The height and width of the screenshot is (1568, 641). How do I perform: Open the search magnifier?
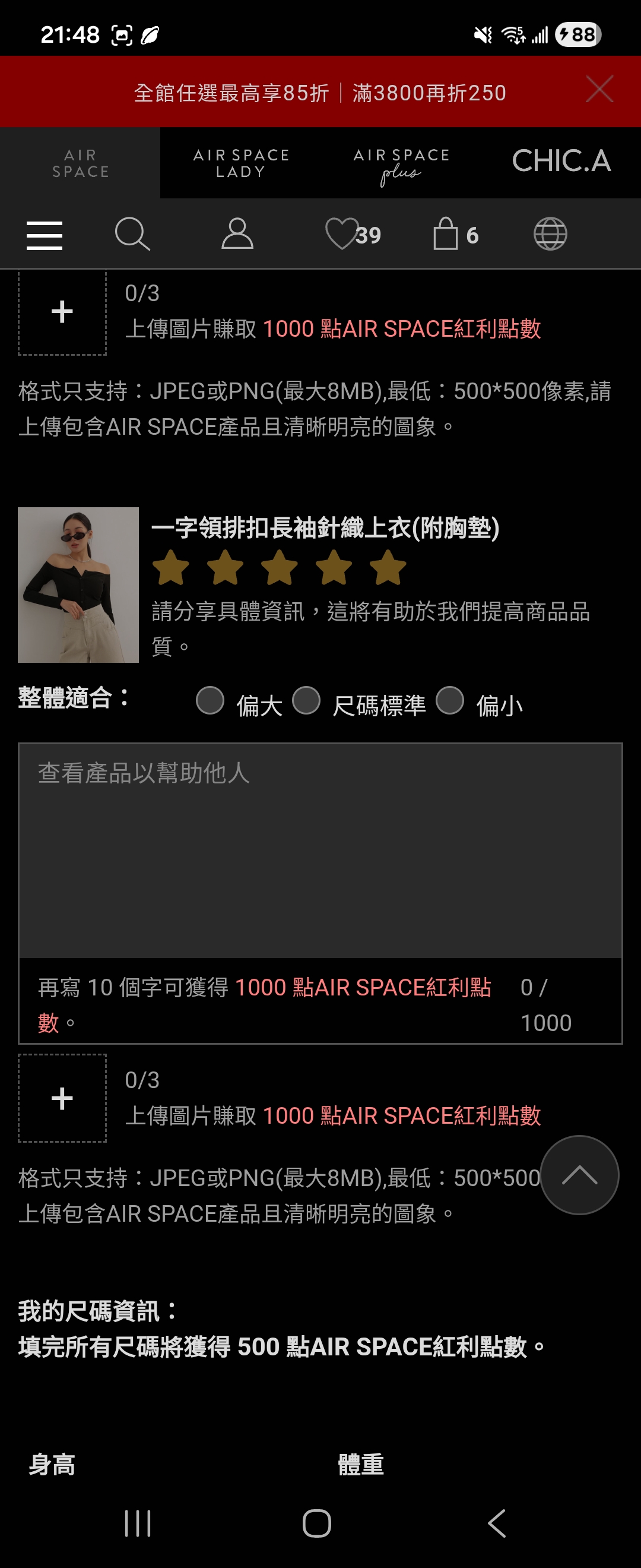[132, 234]
